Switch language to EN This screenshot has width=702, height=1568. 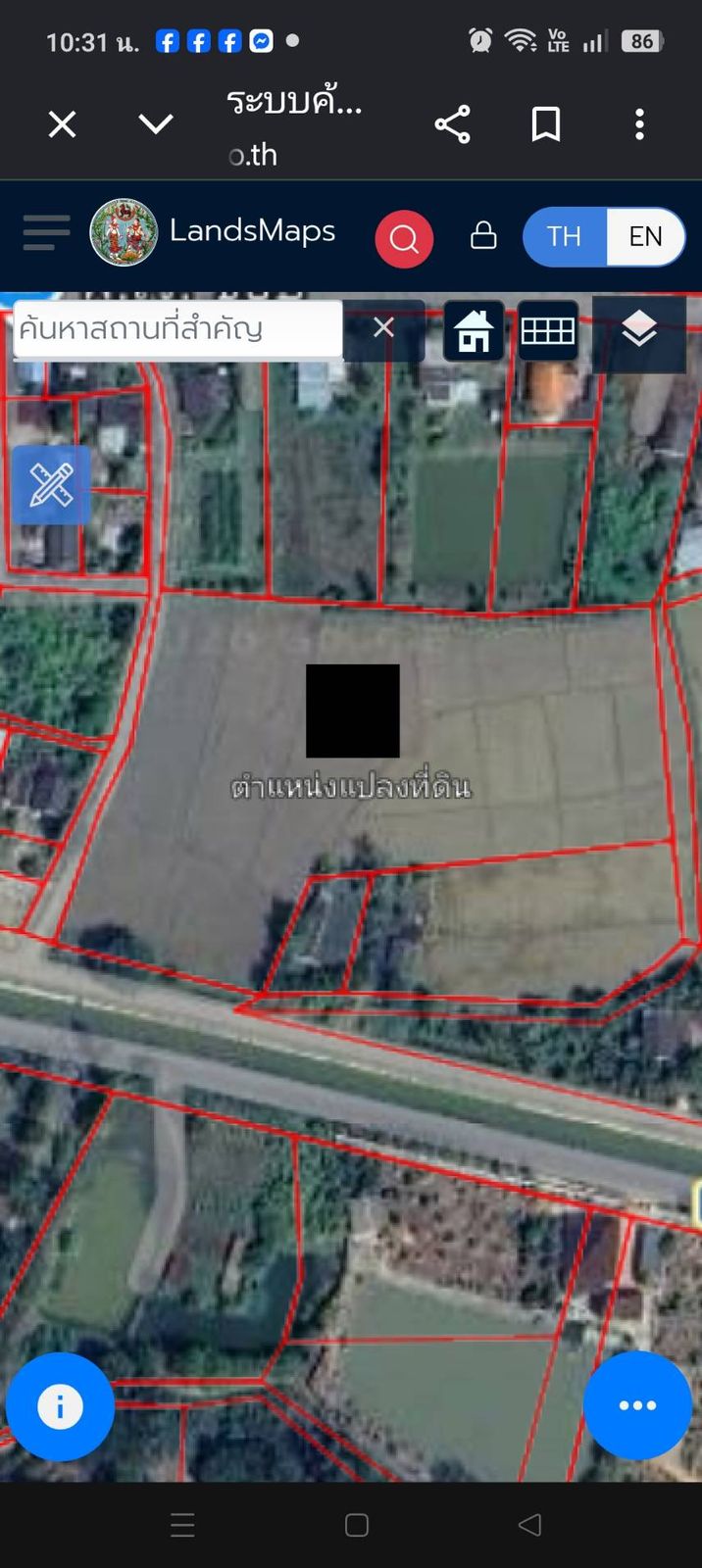(645, 236)
